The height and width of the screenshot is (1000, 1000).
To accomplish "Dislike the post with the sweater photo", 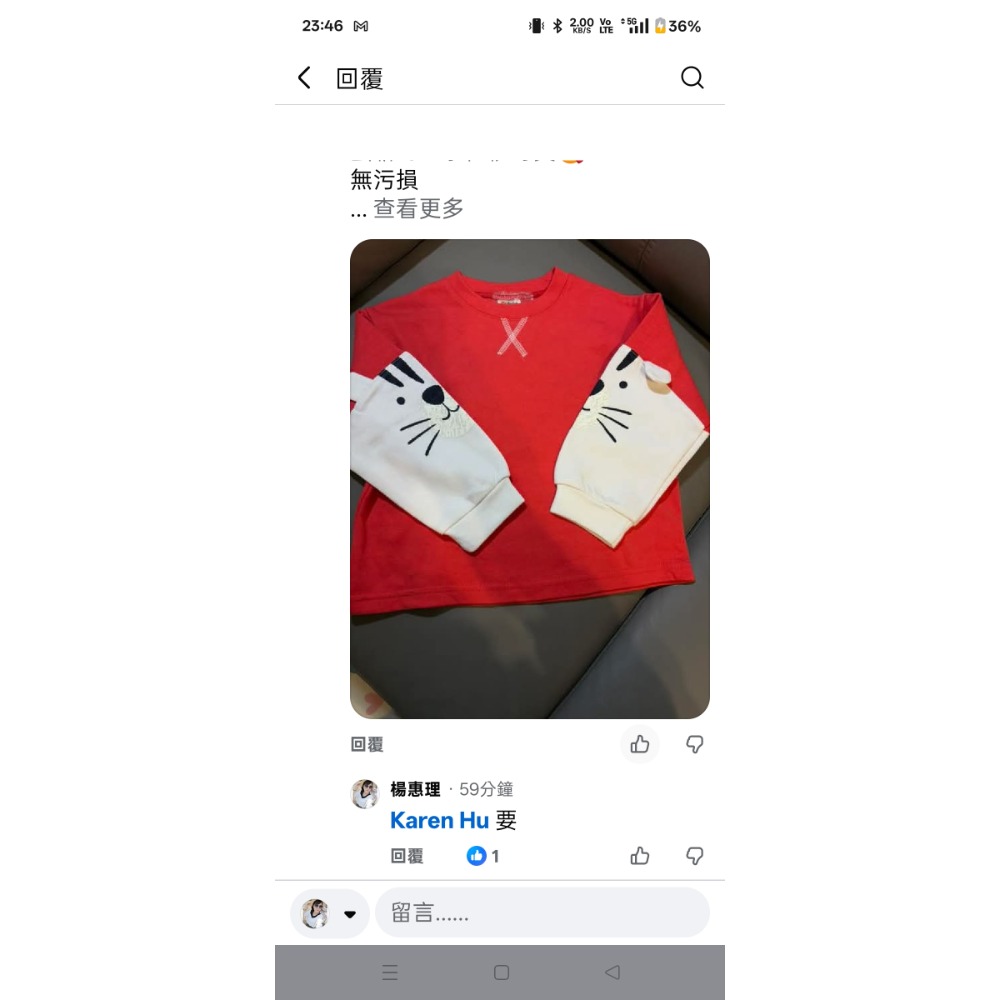I will coord(695,744).
